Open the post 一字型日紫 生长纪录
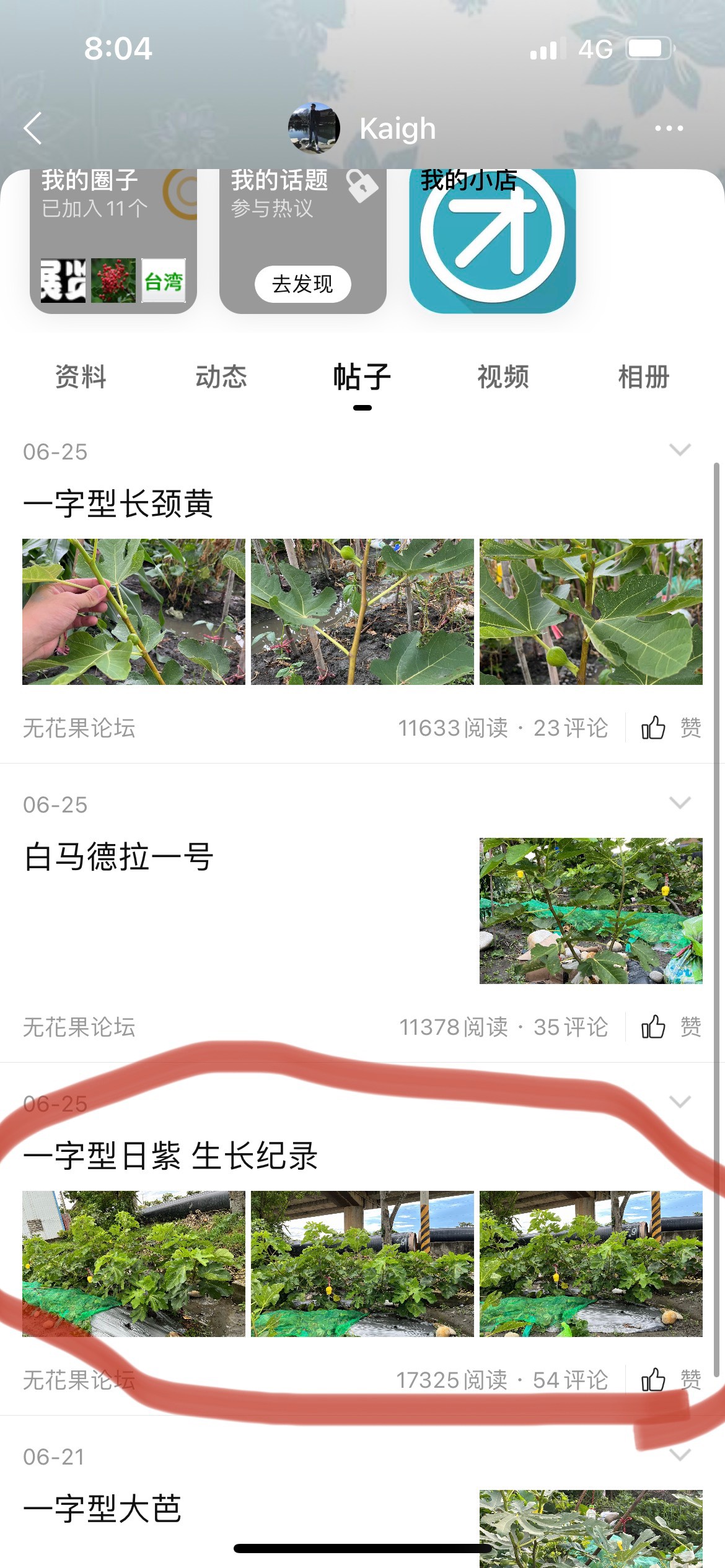725x1568 pixels. pos(170,1156)
